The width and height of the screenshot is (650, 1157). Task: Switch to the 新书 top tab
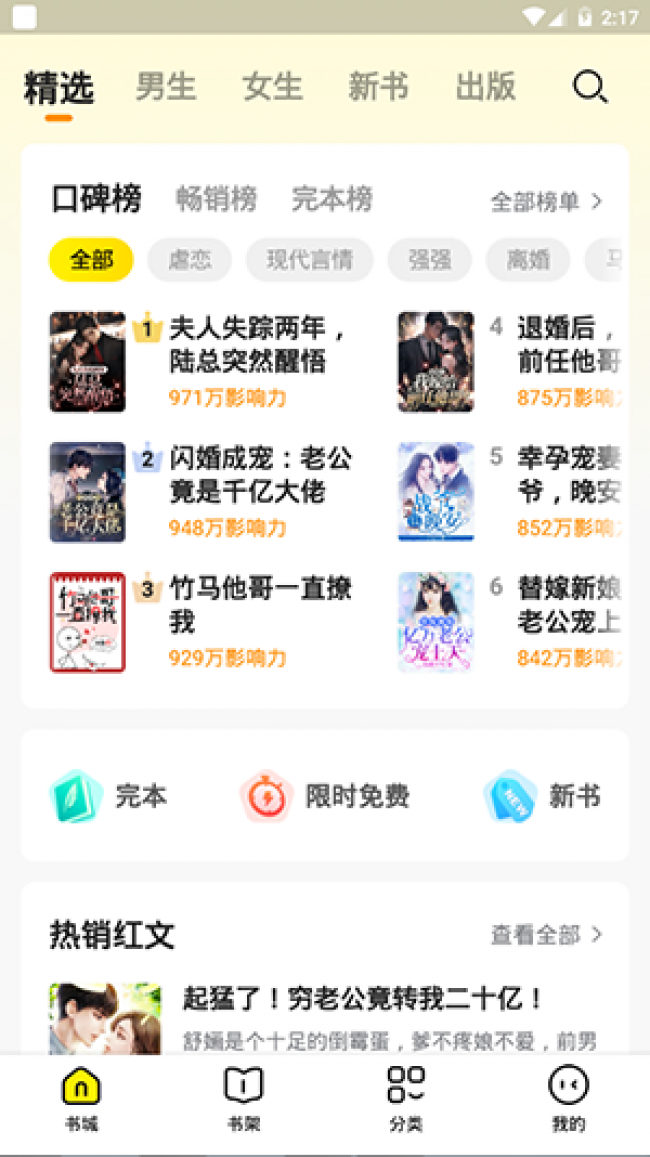[x=378, y=87]
